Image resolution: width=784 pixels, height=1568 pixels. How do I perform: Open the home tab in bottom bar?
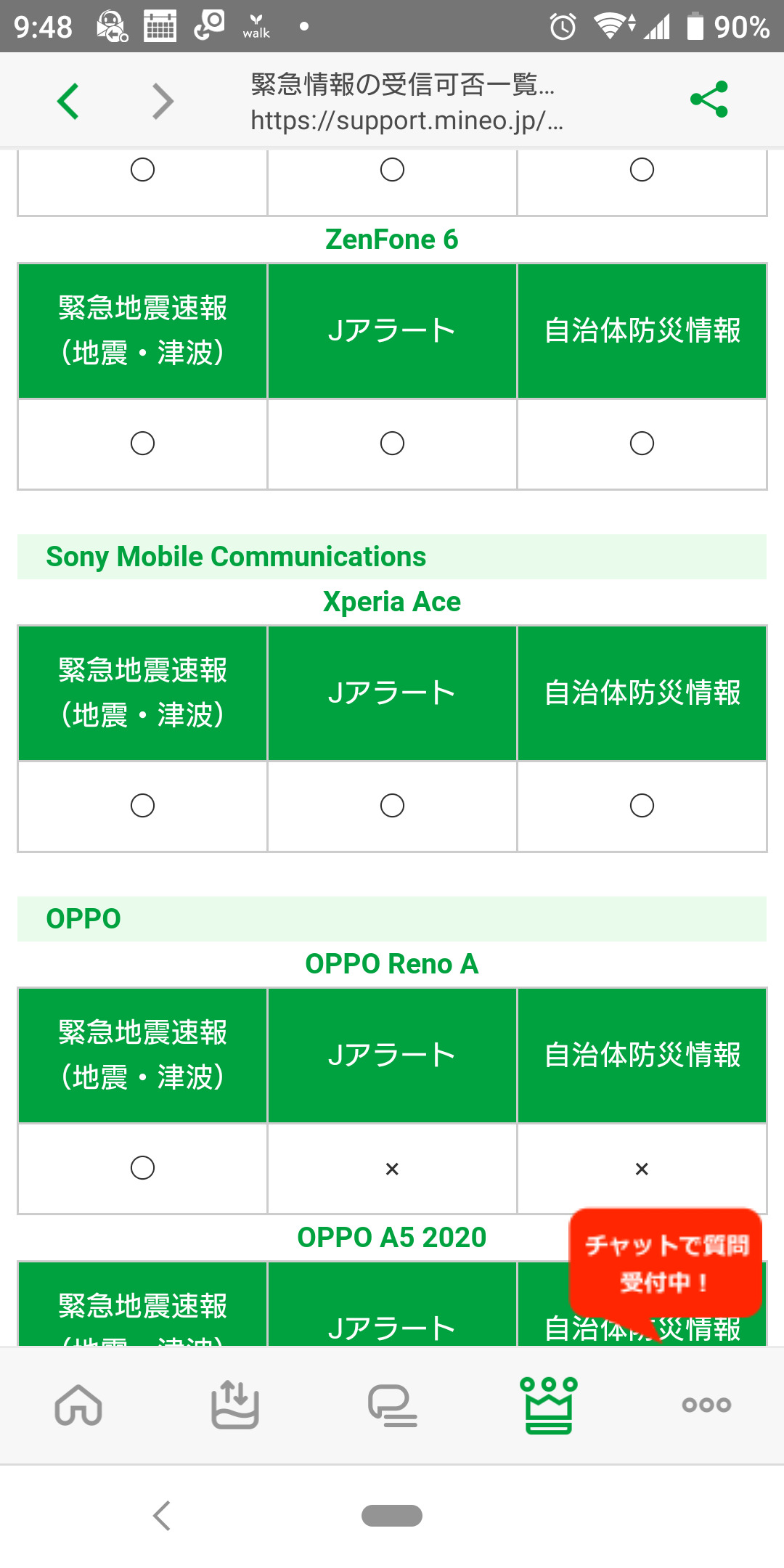[78, 1405]
